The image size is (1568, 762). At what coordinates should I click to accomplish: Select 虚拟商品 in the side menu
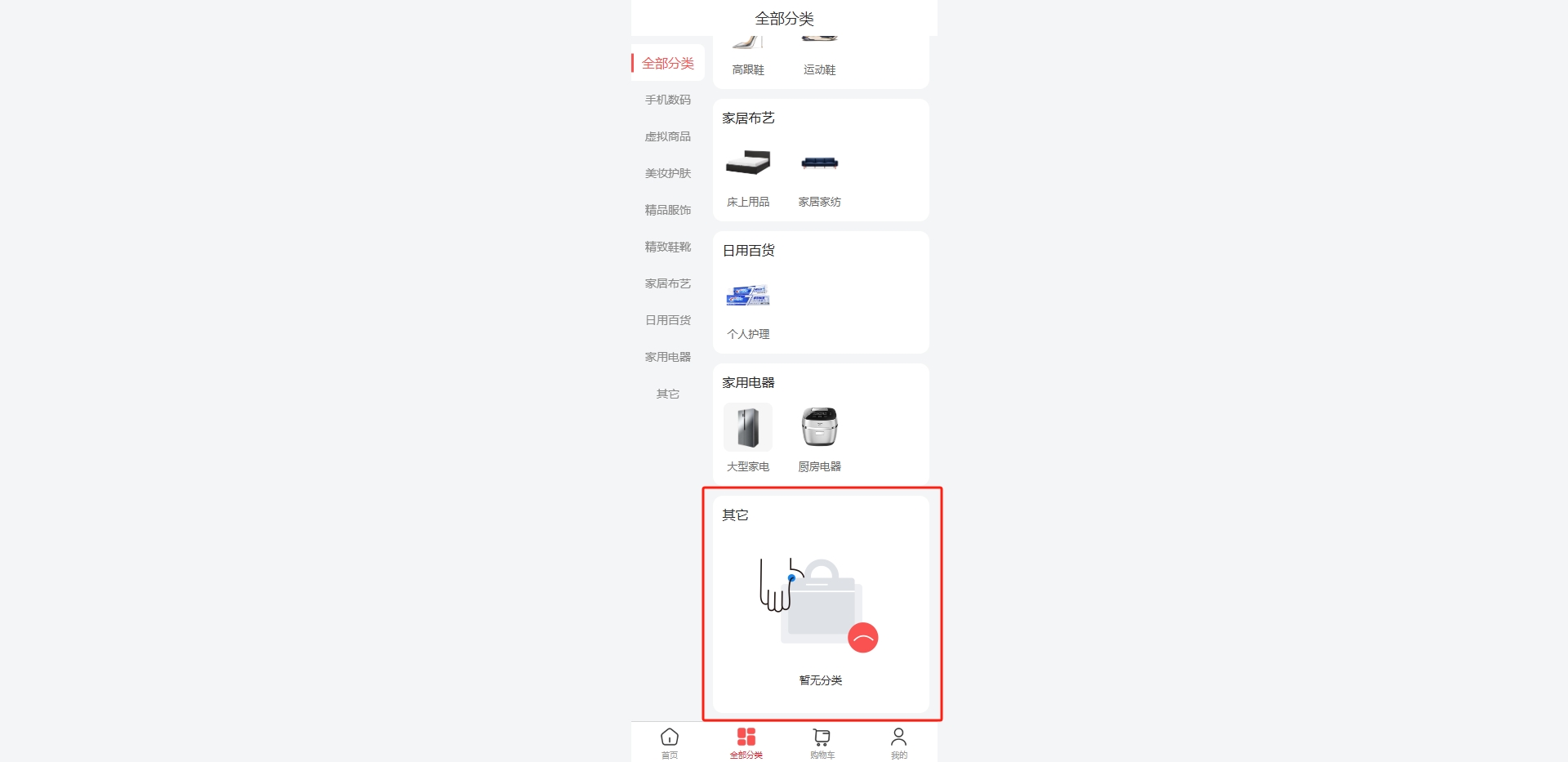pos(667,136)
